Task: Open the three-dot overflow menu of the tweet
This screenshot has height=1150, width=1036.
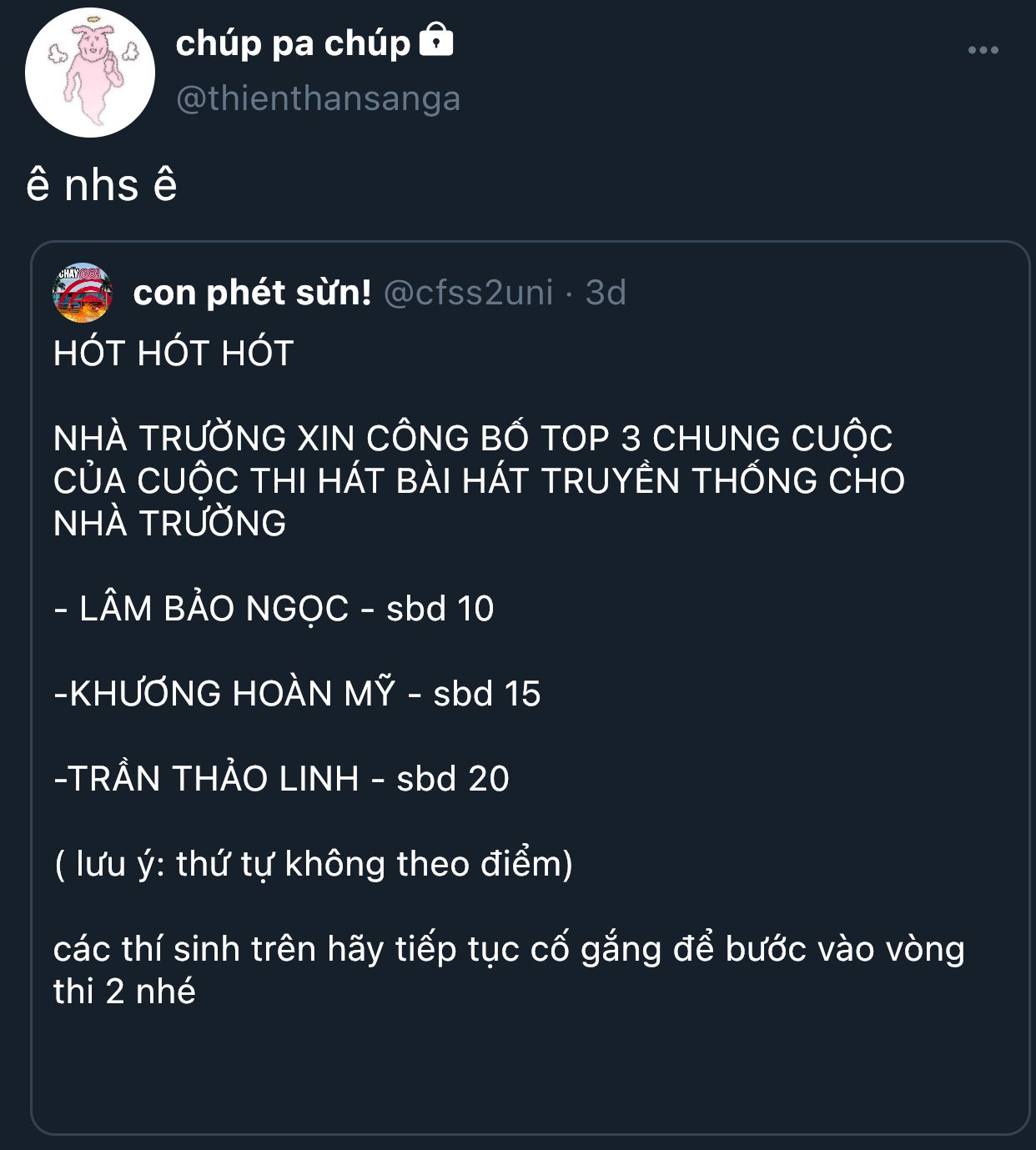Action: pyautogui.click(x=983, y=51)
